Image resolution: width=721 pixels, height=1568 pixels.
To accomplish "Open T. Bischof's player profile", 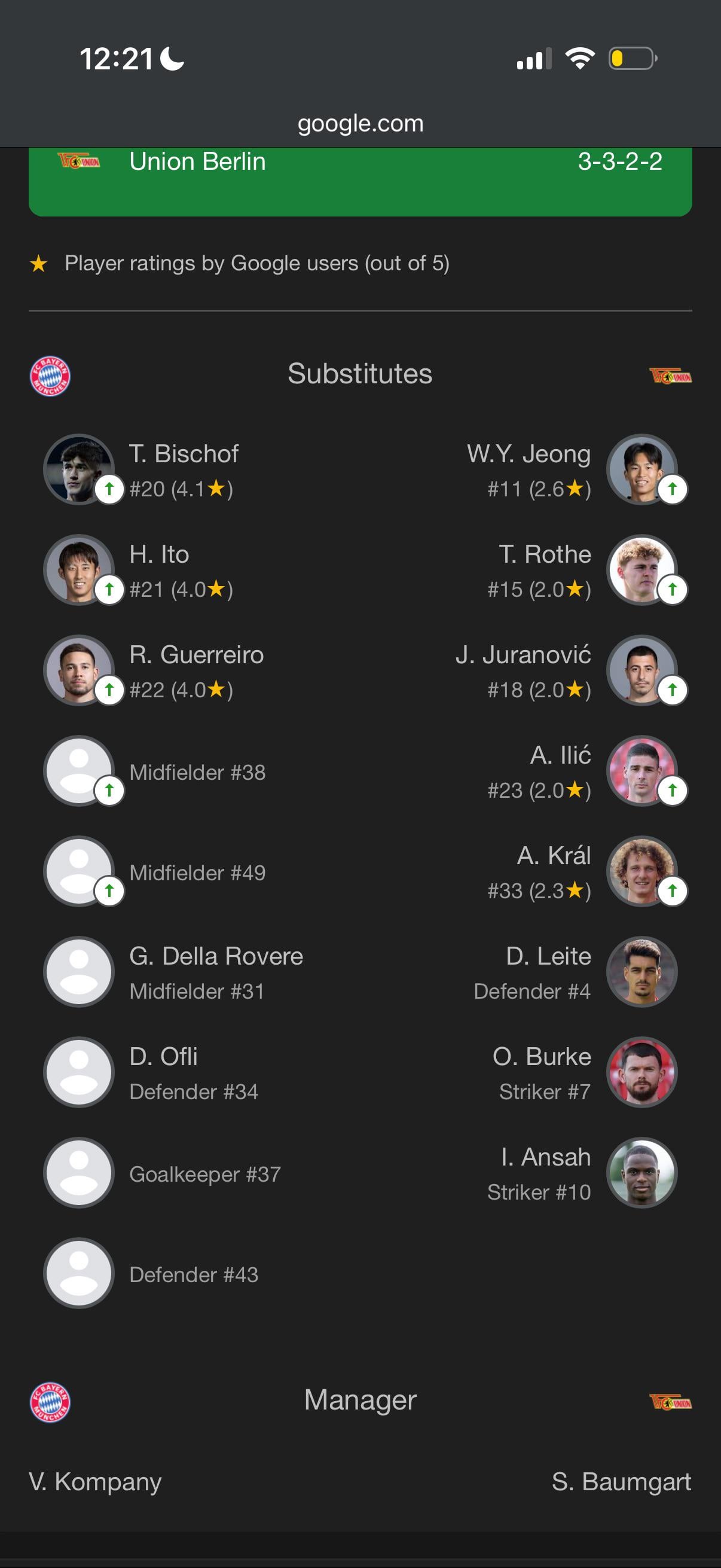I will (x=182, y=470).
